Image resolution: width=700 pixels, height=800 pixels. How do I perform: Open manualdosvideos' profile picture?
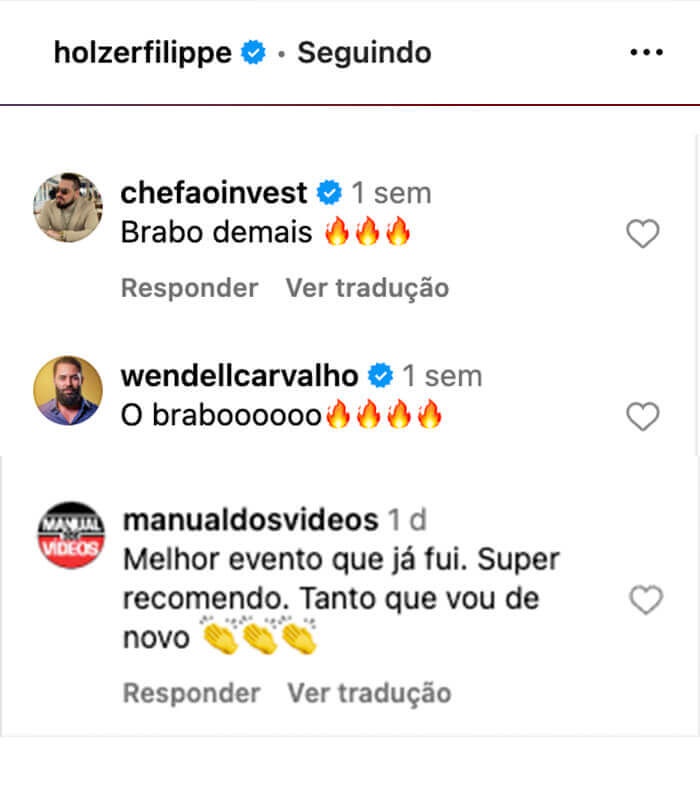click(70, 535)
